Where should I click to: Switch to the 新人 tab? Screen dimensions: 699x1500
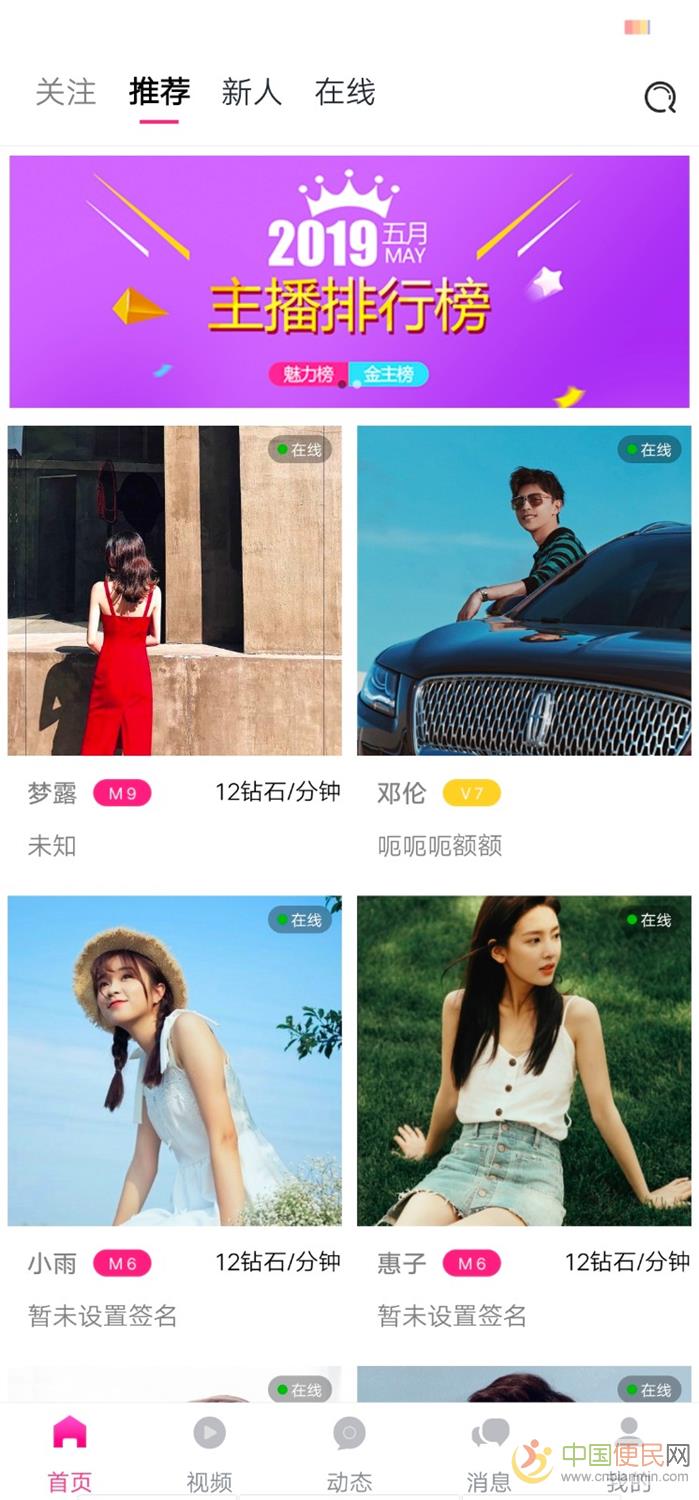(252, 92)
